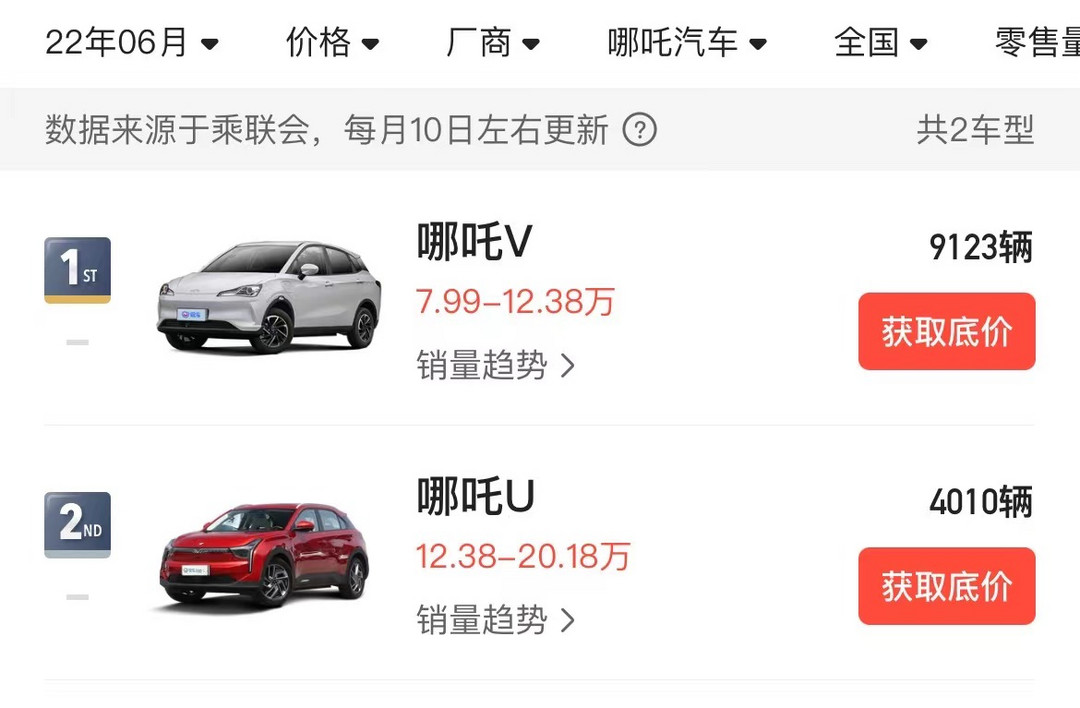This screenshot has height=708, width=1080.
Task: Get 获取底价 quote for 哪吒U
Action: tap(946, 586)
